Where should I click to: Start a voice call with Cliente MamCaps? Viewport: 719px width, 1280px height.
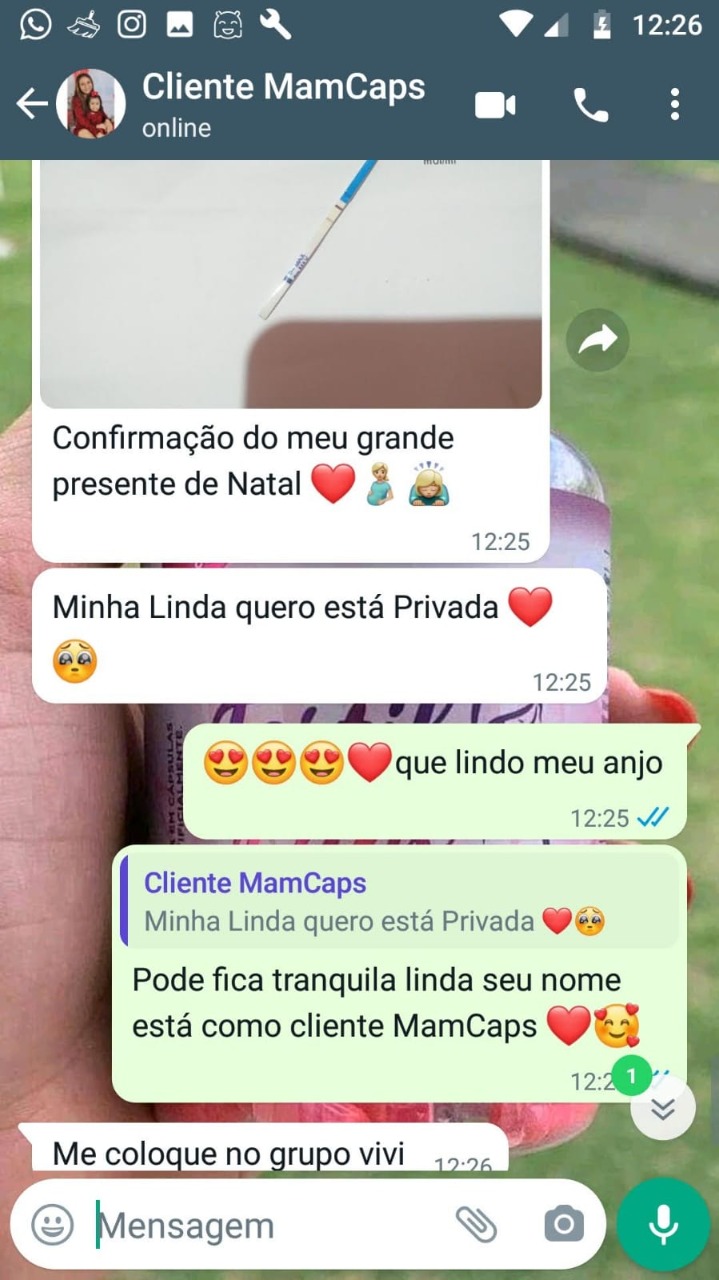click(590, 104)
